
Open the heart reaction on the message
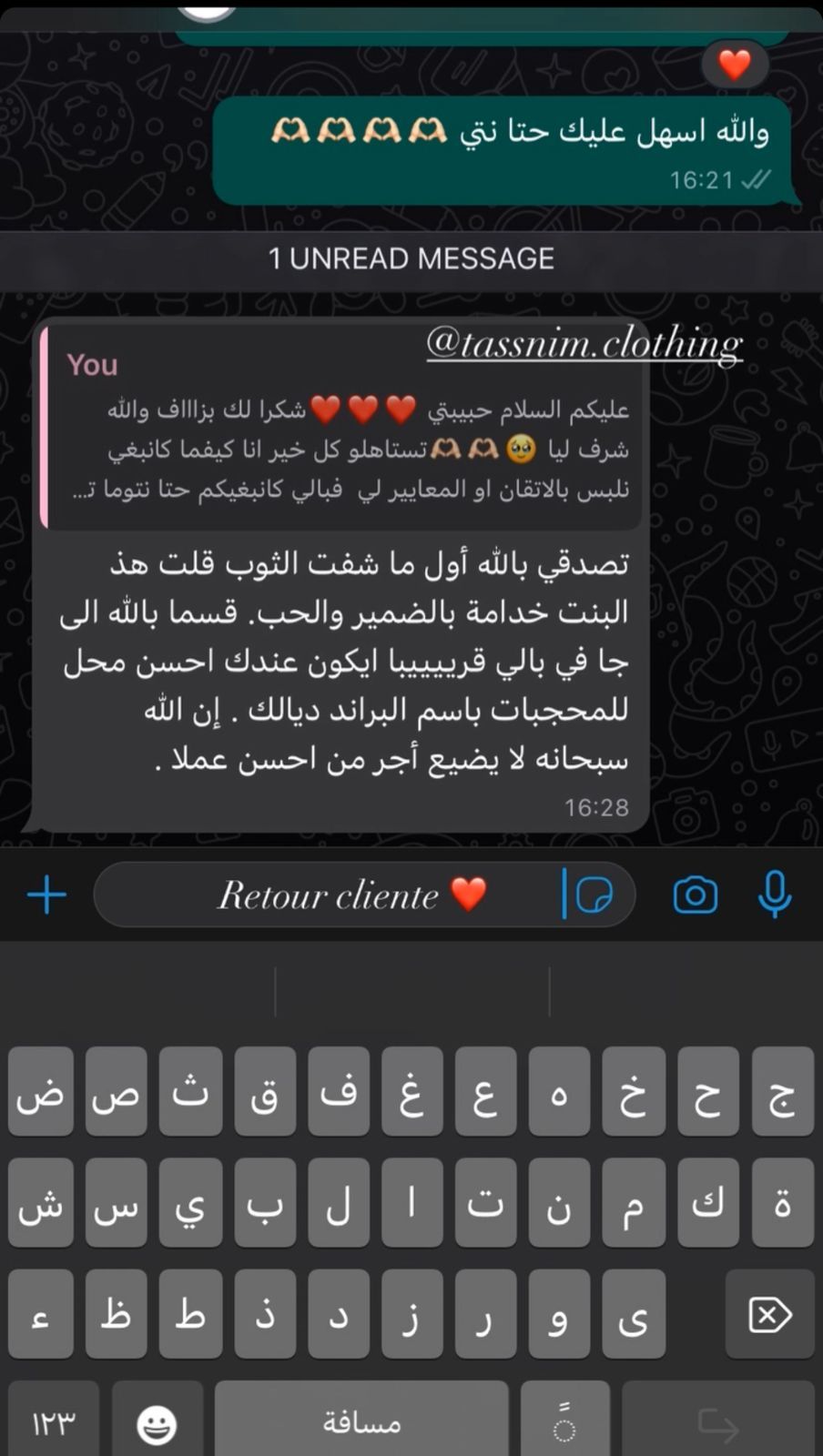click(x=735, y=65)
